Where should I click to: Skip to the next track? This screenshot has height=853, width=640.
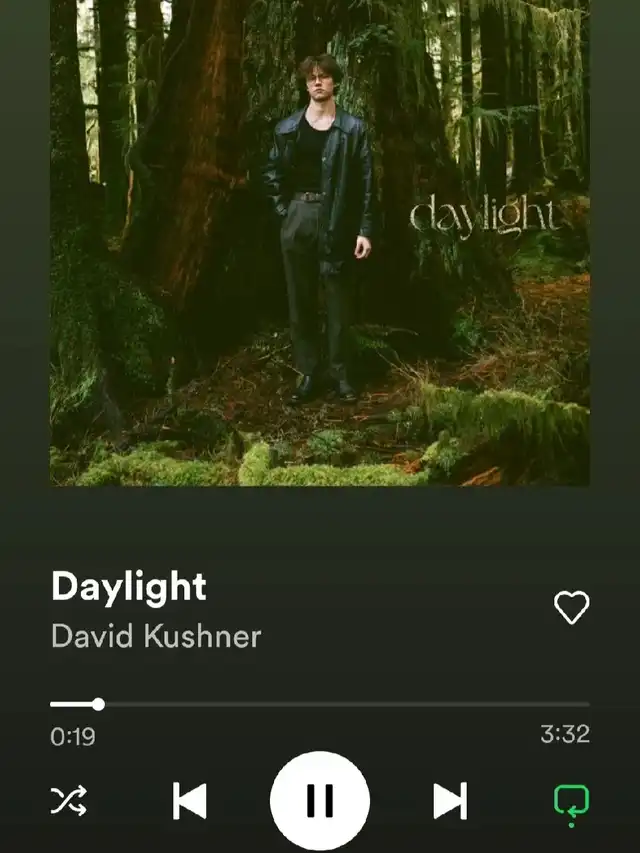tap(450, 801)
